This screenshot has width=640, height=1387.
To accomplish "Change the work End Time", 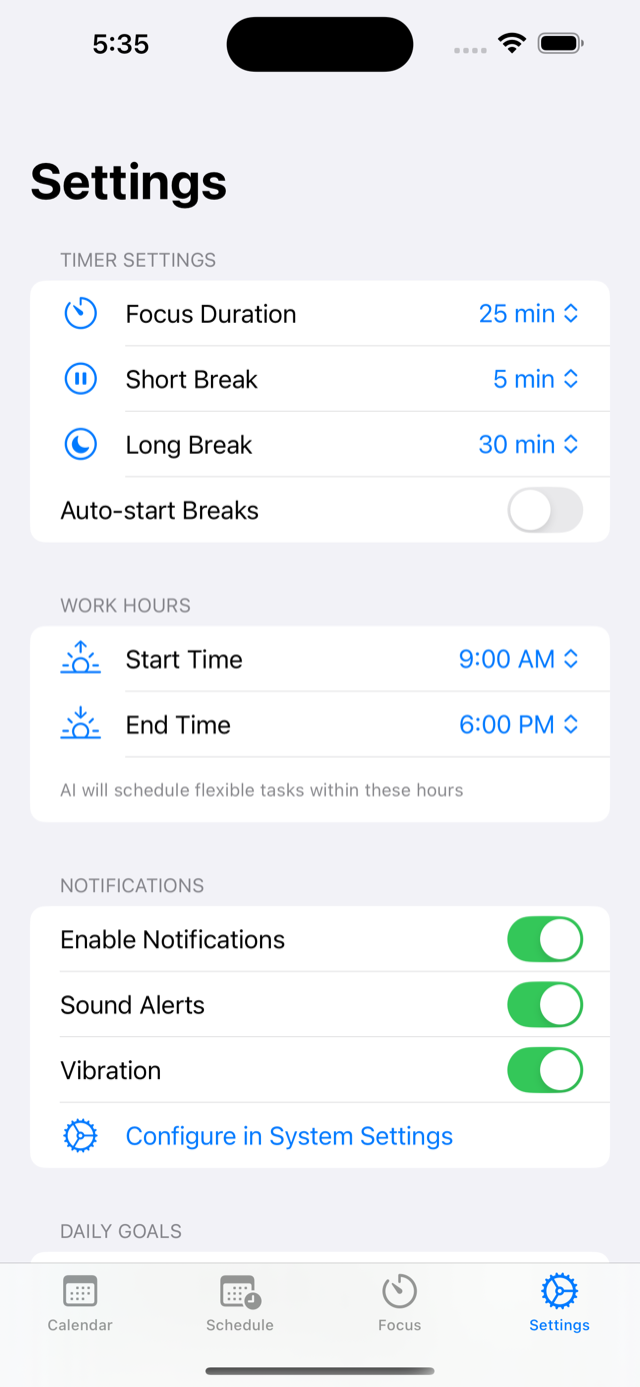I will (519, 725).
